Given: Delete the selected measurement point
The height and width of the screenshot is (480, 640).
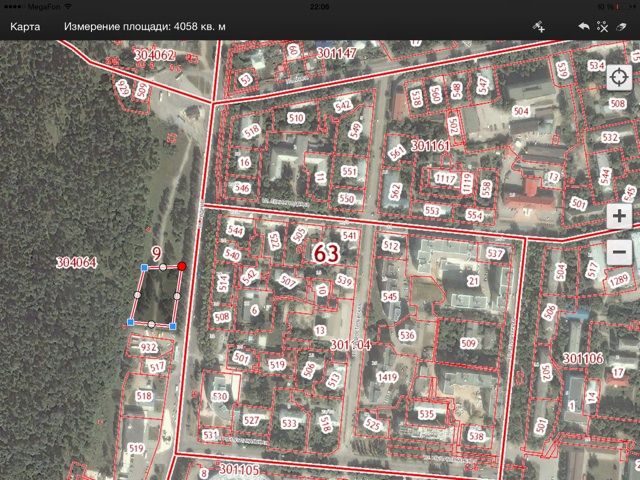Looking at the screenshot, I should point(603,27).
